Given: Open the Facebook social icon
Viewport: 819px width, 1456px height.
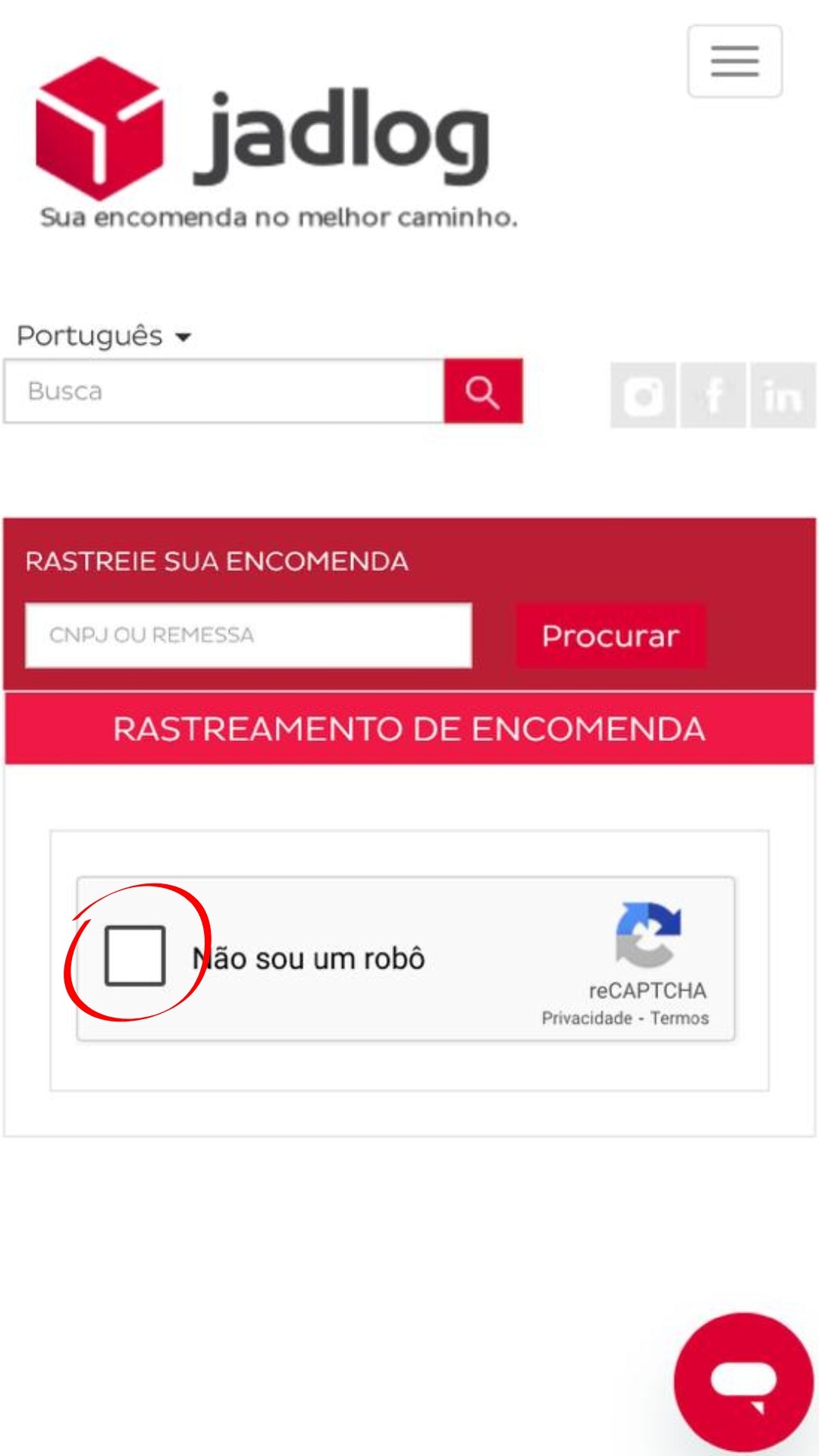Looking at the screenshot, I should click(713, 395).
